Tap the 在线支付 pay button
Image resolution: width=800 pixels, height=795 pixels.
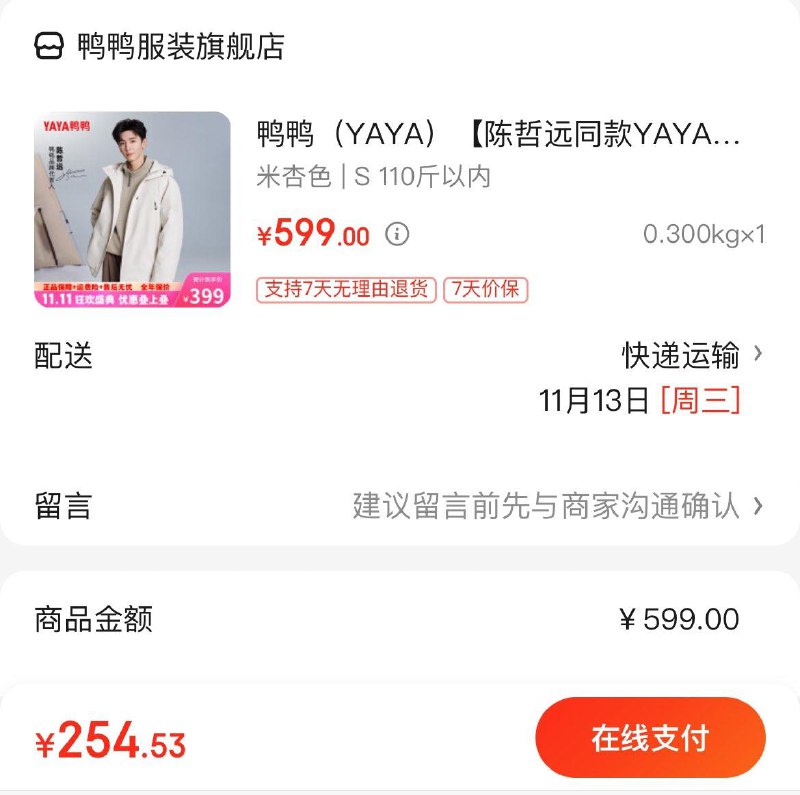click(650, 738)
